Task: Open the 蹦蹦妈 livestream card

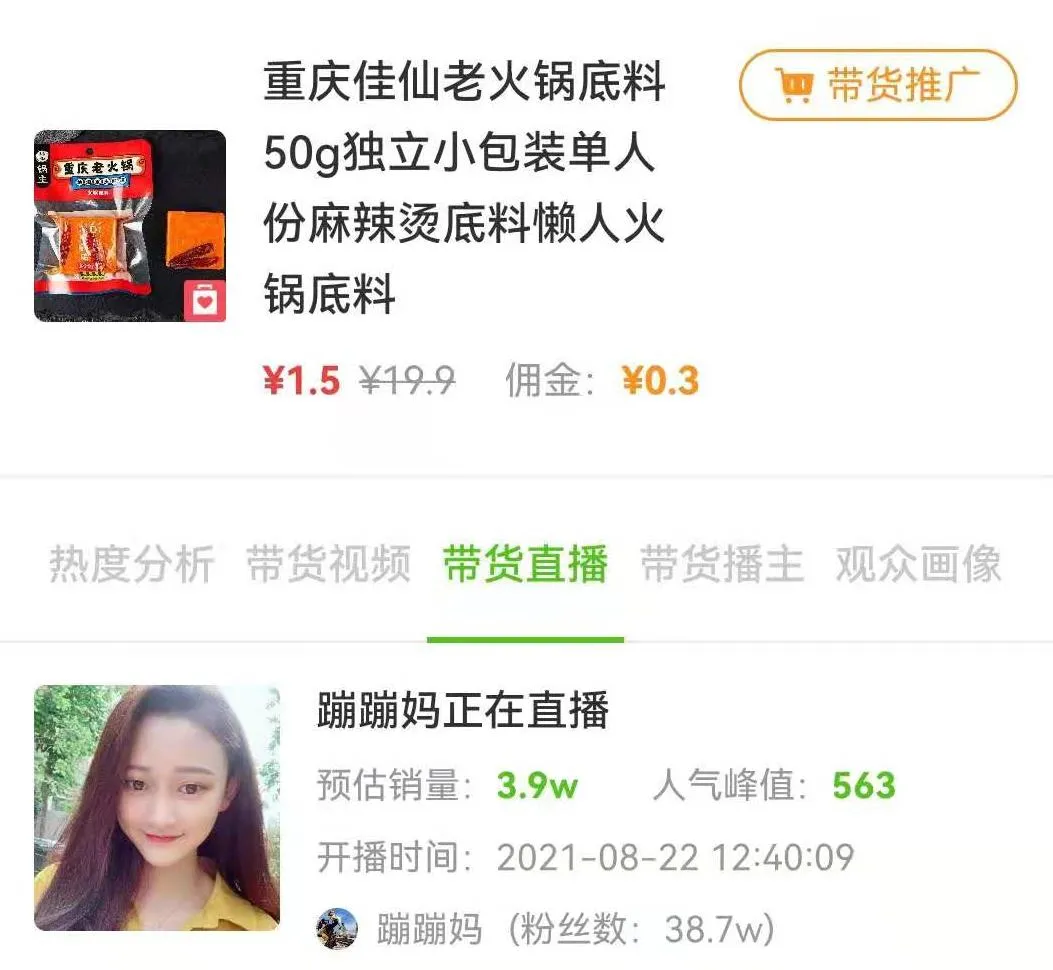Action: (462, 711)
